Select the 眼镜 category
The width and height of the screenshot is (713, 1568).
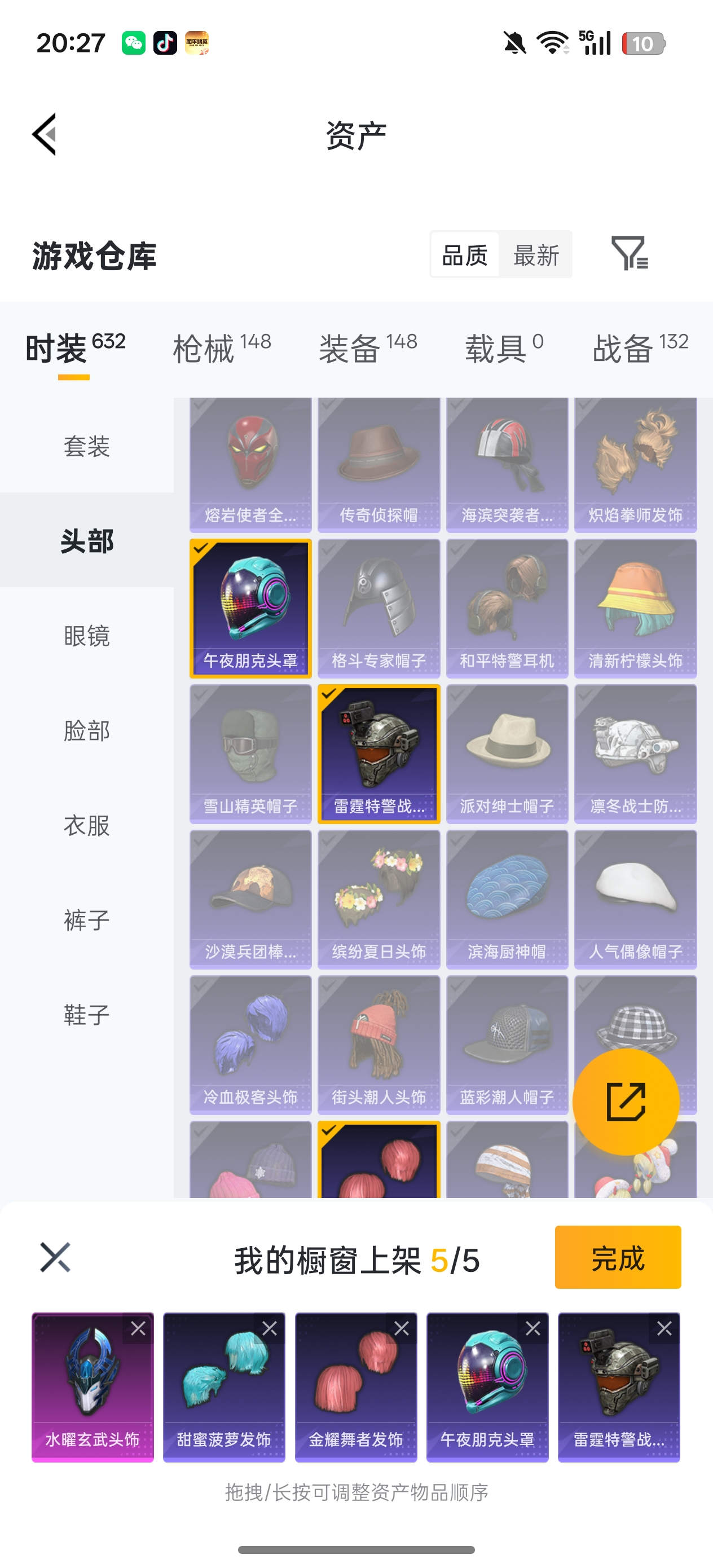(x=86, y=636)
